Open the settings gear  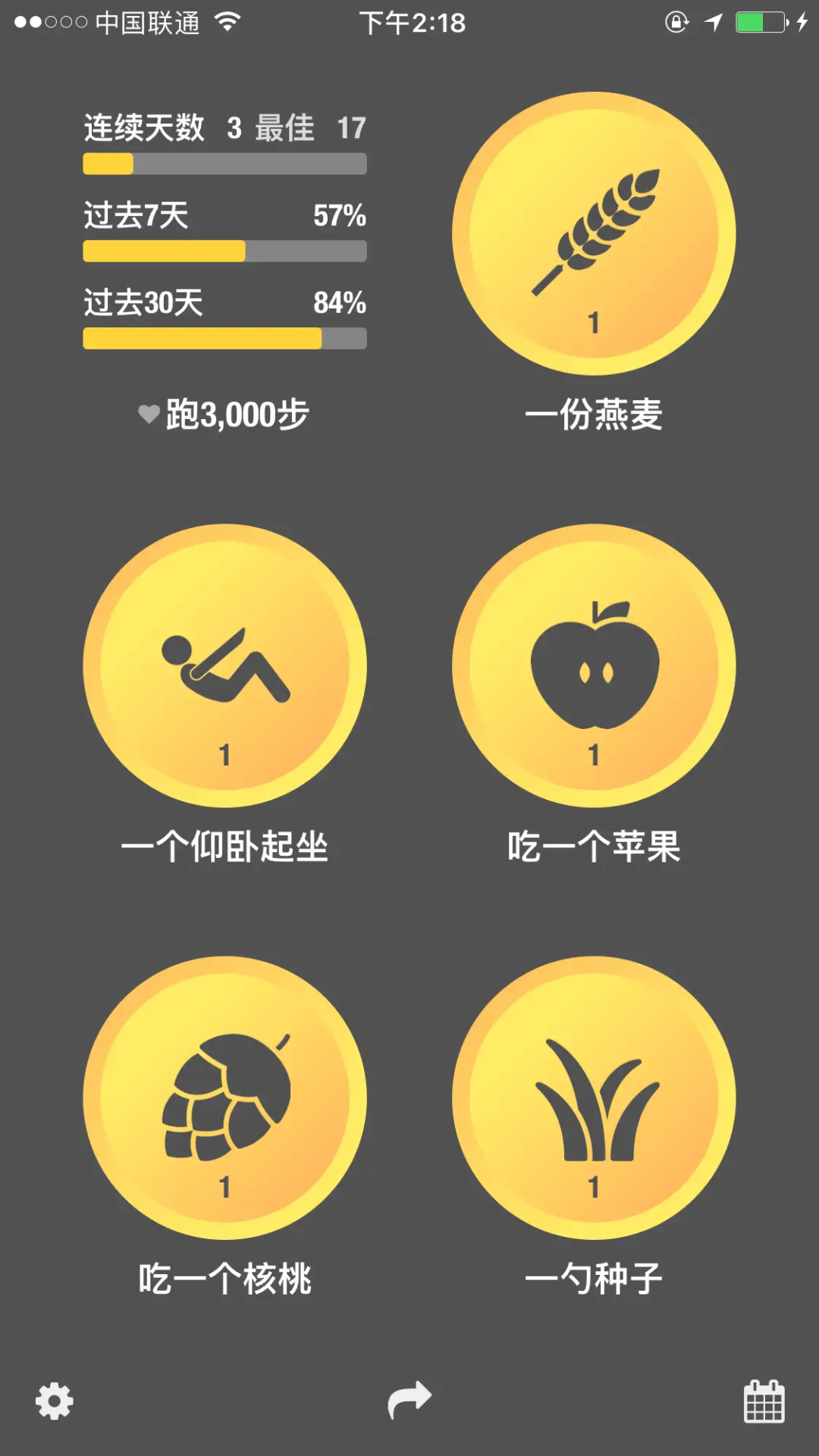point(55,1401)
